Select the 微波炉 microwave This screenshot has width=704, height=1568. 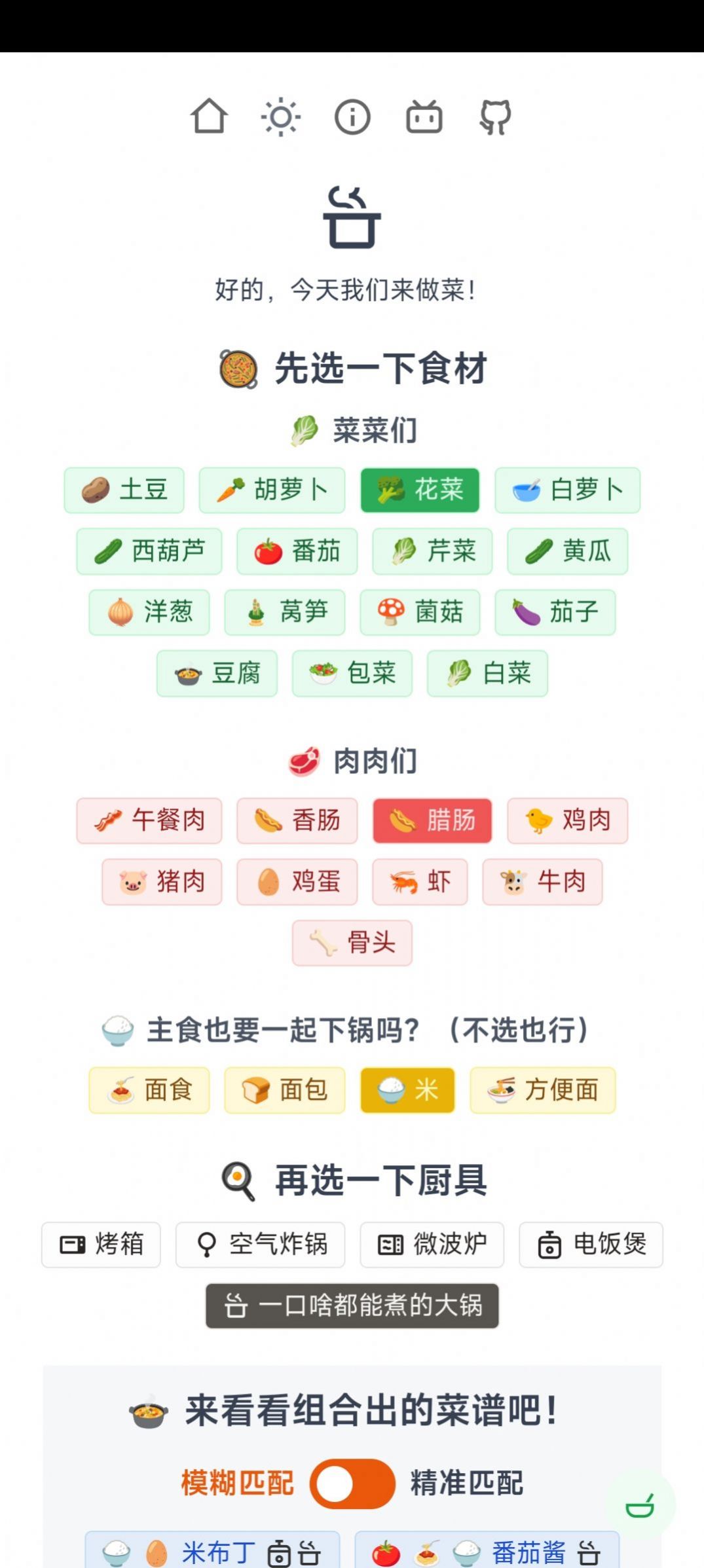pyautogui.click(x=432, y=1245)
